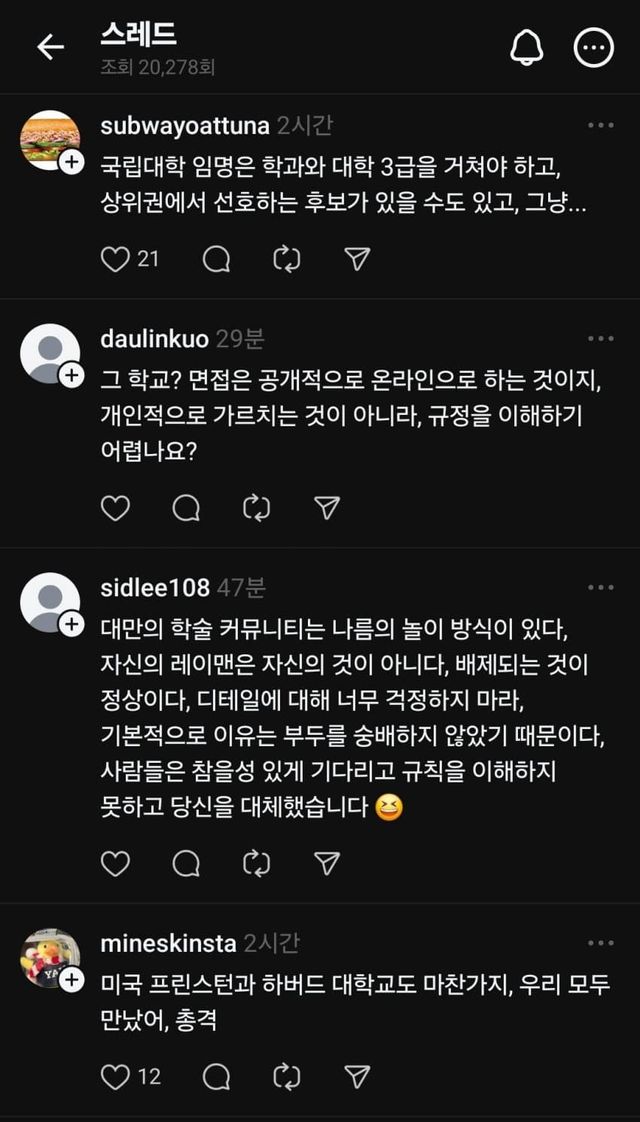Share sidlee108's reply
The height and width of the screenshot is (1122, 640).
coord(327,863)
